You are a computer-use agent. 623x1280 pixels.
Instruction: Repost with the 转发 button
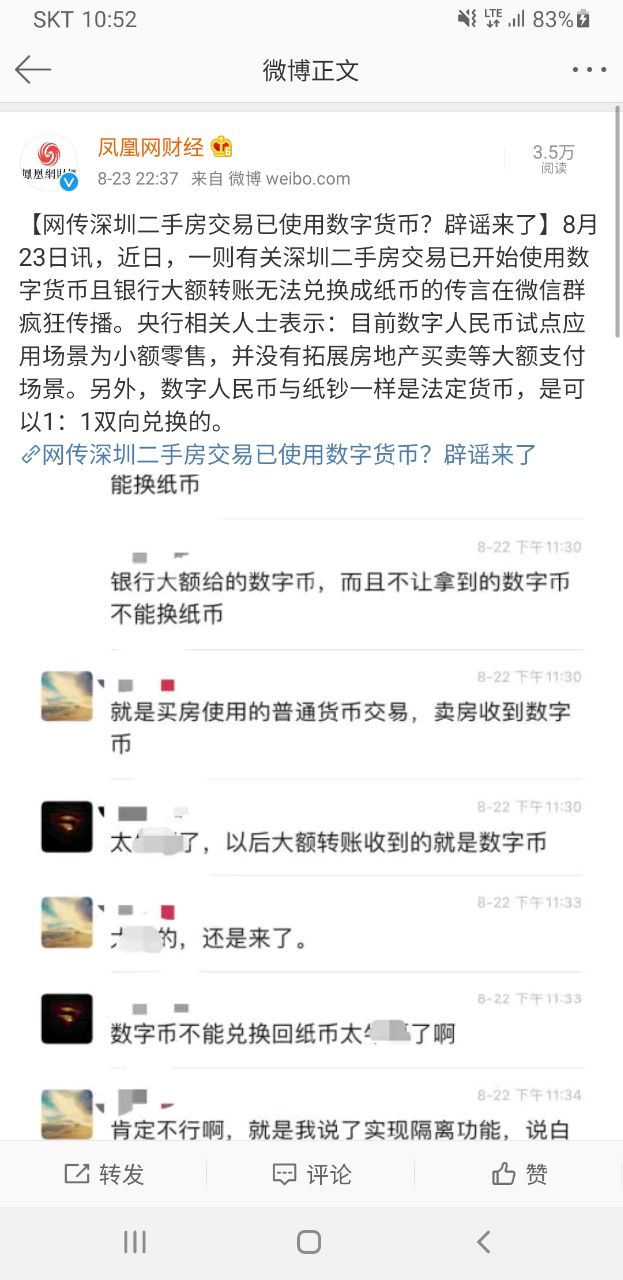[x=104, y=1174]
